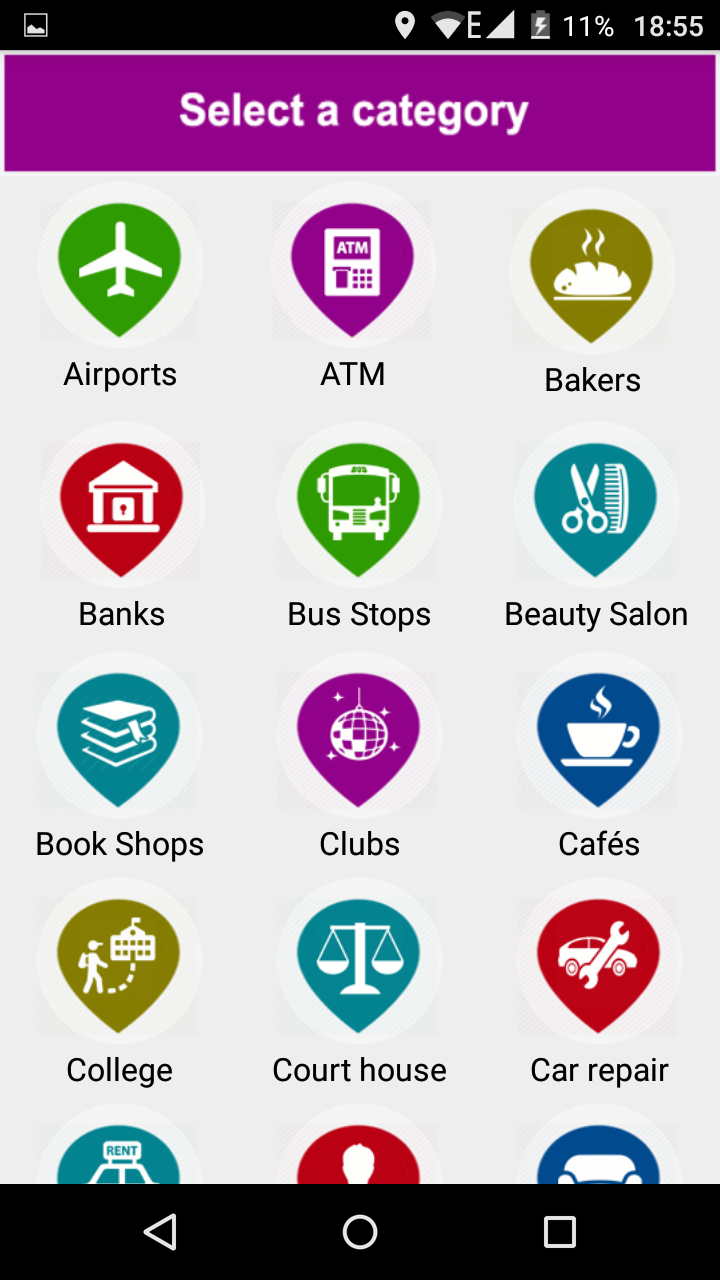This screenshot has height=1280, width=720.
Task: Select the Airports category icon
Action: [x=120, y=265]
